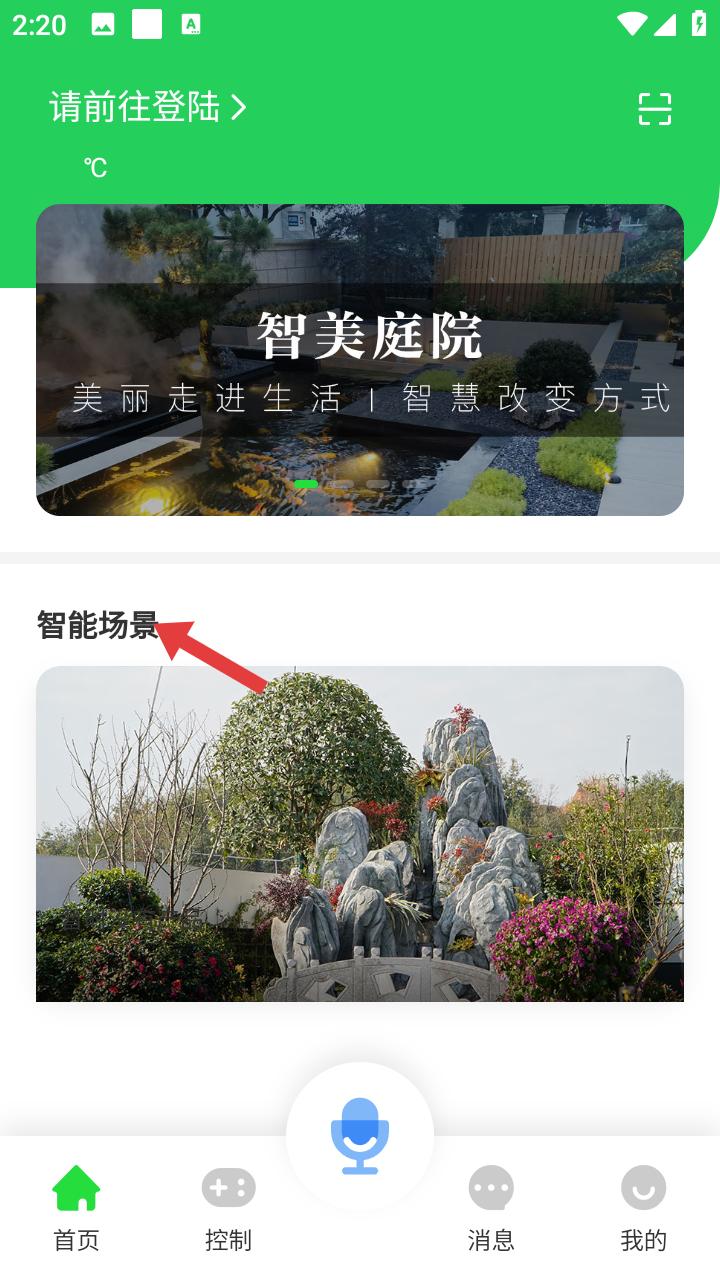Open the 智美庭院 banner
720x1280 pixels.
(360, 360)
